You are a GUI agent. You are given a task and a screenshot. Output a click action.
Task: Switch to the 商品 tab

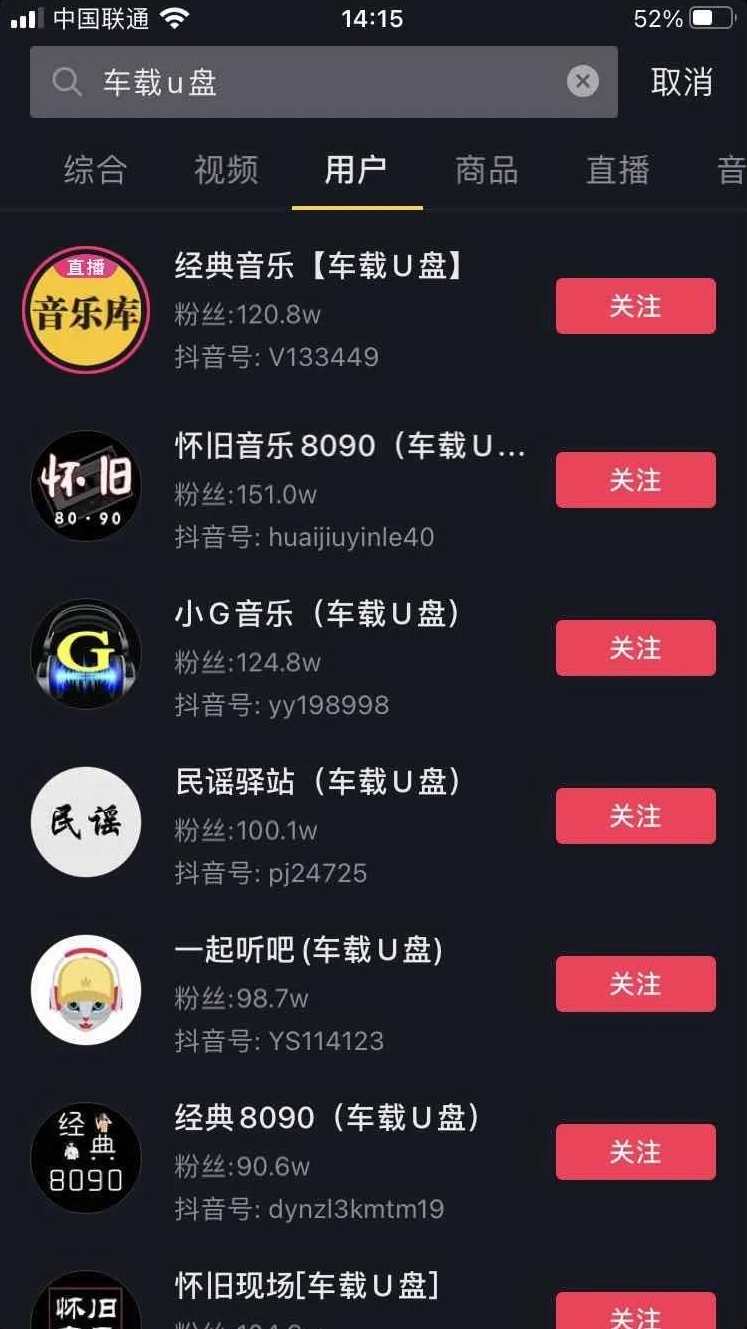(x=486, y=171)
